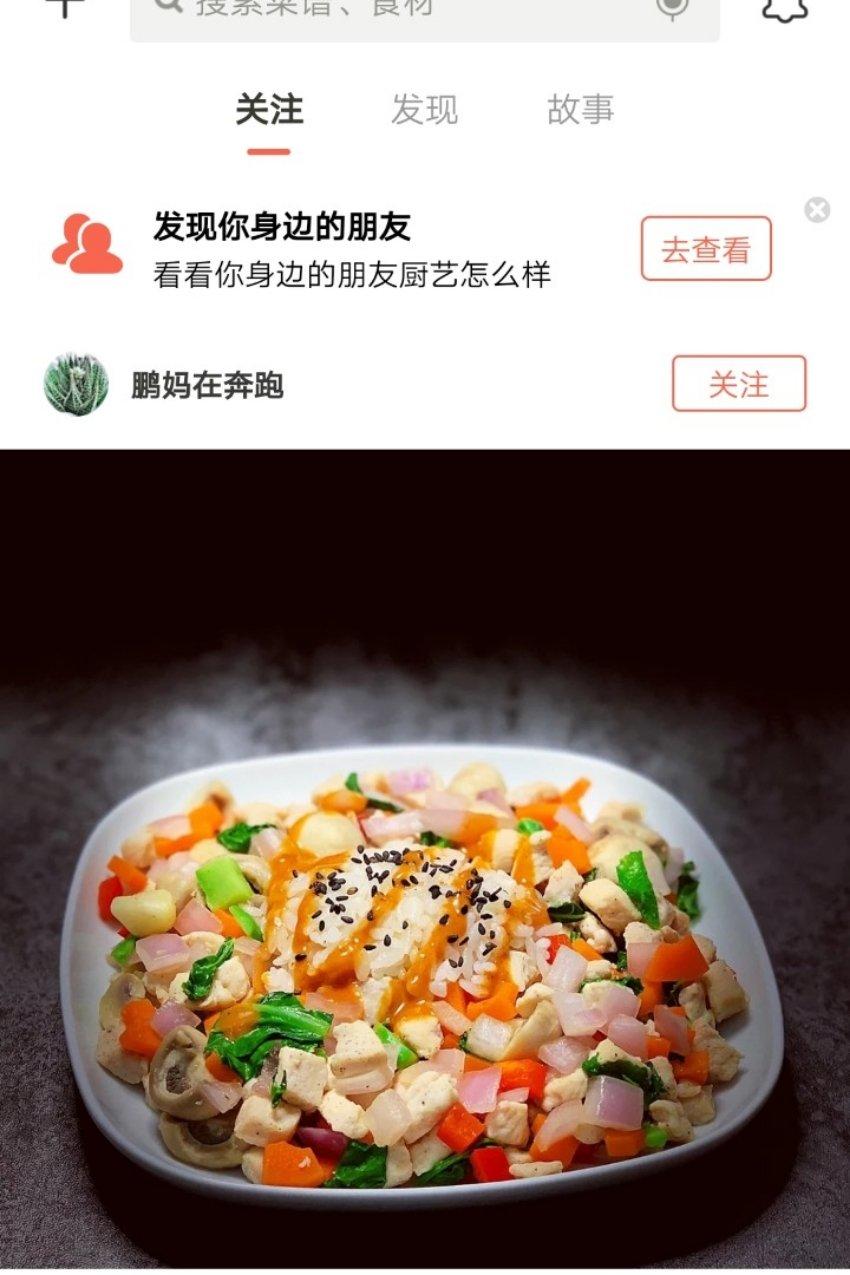This screenshot has height=1275, width=850.
Task: Tap 去查看 to see nearby friends
Action: pos(706,249)
